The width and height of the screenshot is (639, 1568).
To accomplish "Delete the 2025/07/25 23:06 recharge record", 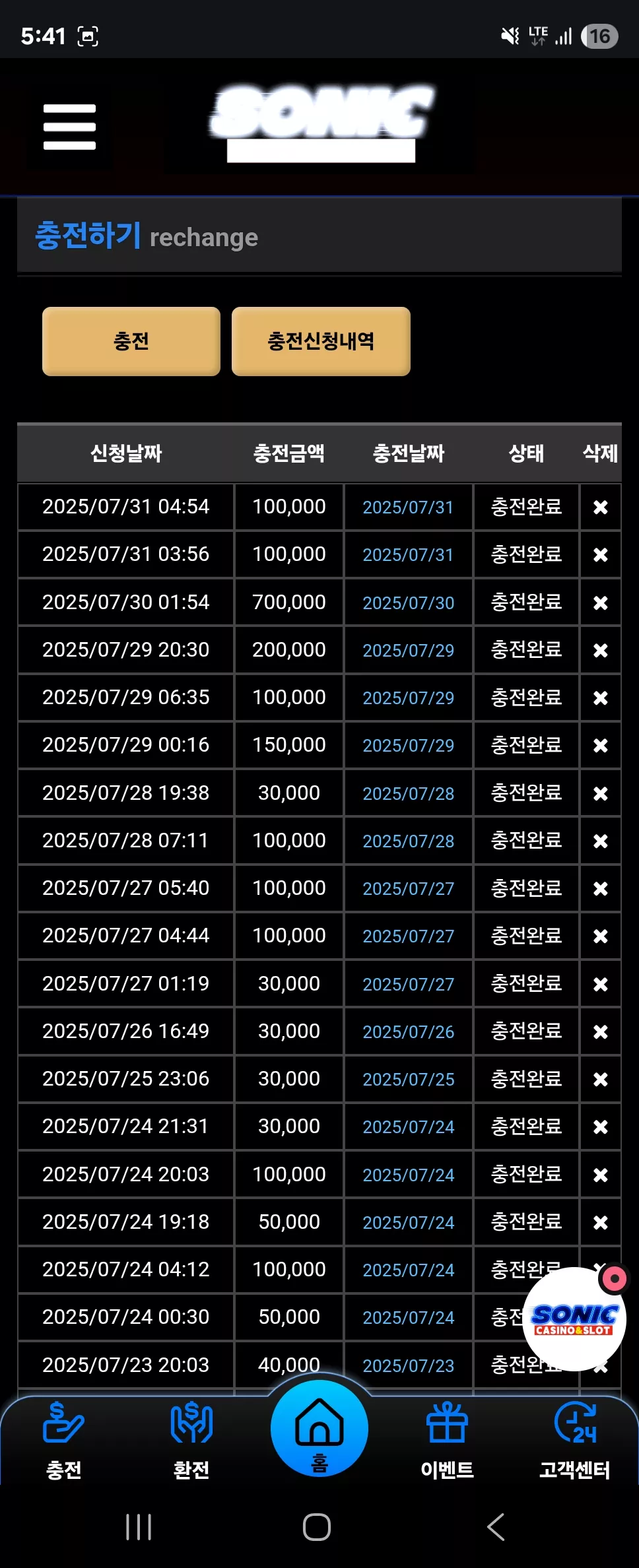I will (600, 1079).
